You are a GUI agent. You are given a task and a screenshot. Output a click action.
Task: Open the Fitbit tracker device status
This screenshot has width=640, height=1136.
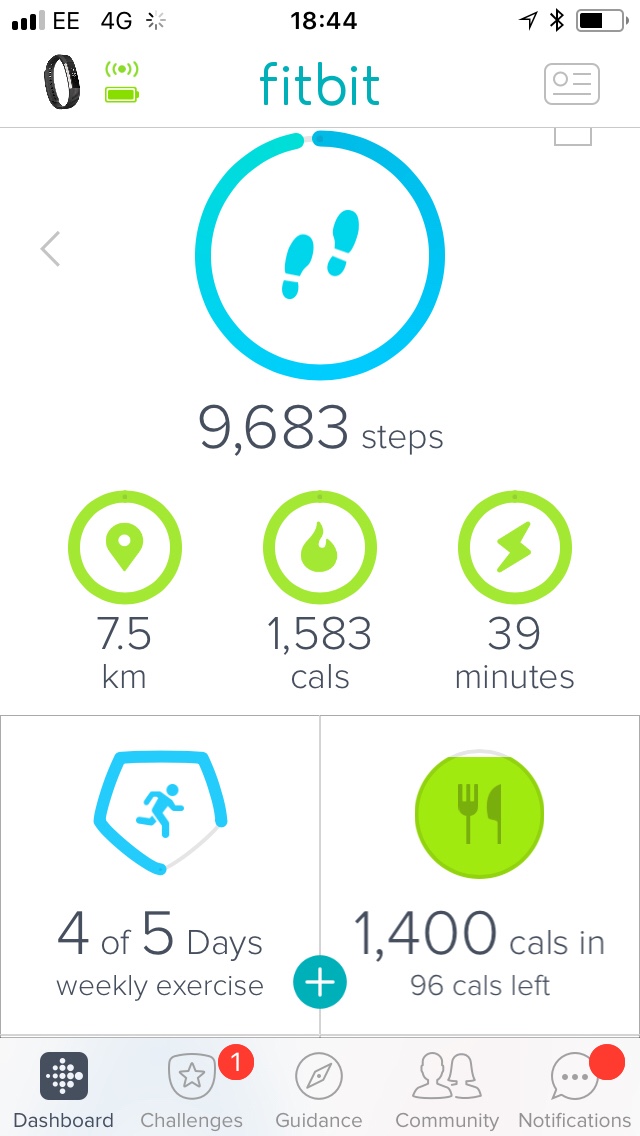click(x=89, y=82)
